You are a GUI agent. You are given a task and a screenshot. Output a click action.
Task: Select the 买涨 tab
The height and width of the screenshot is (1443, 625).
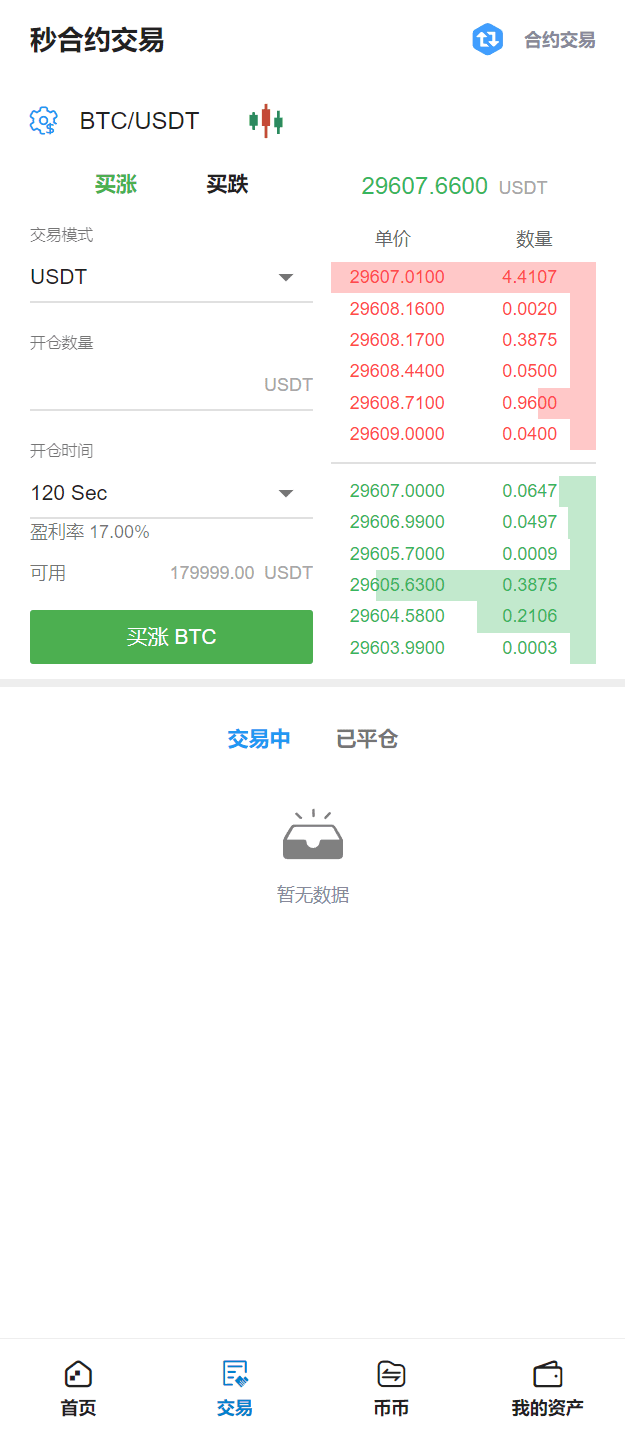click(x=116, y=185)
